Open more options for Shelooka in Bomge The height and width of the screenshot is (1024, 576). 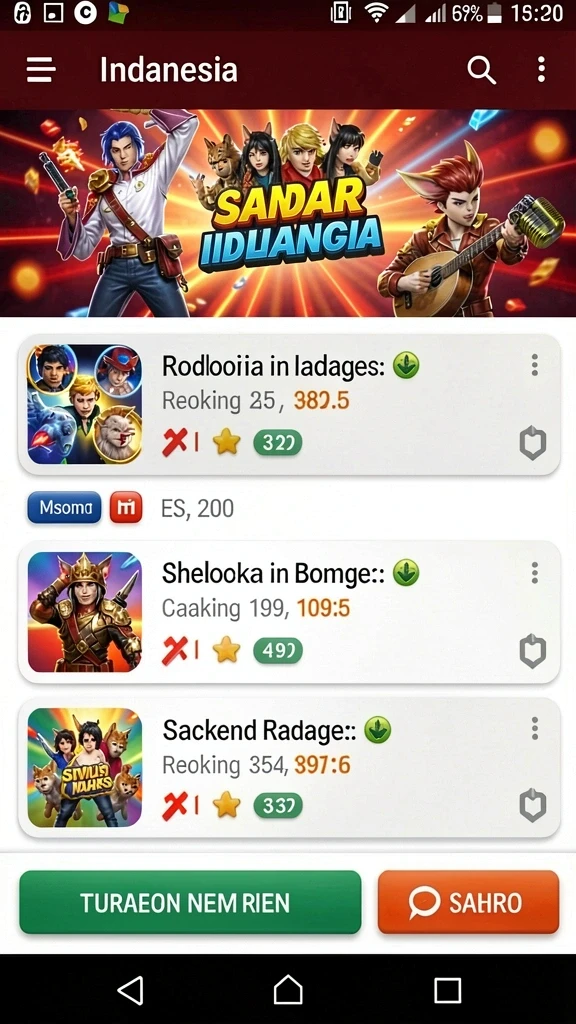click(x=535, y=573)
